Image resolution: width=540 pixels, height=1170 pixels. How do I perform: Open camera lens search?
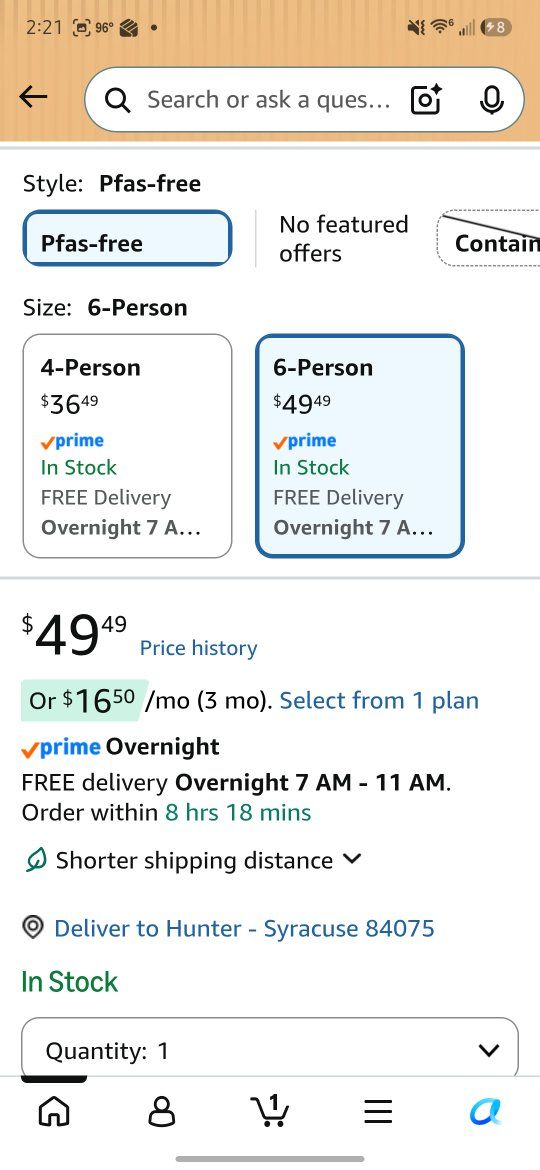click(x=426, y=99)
